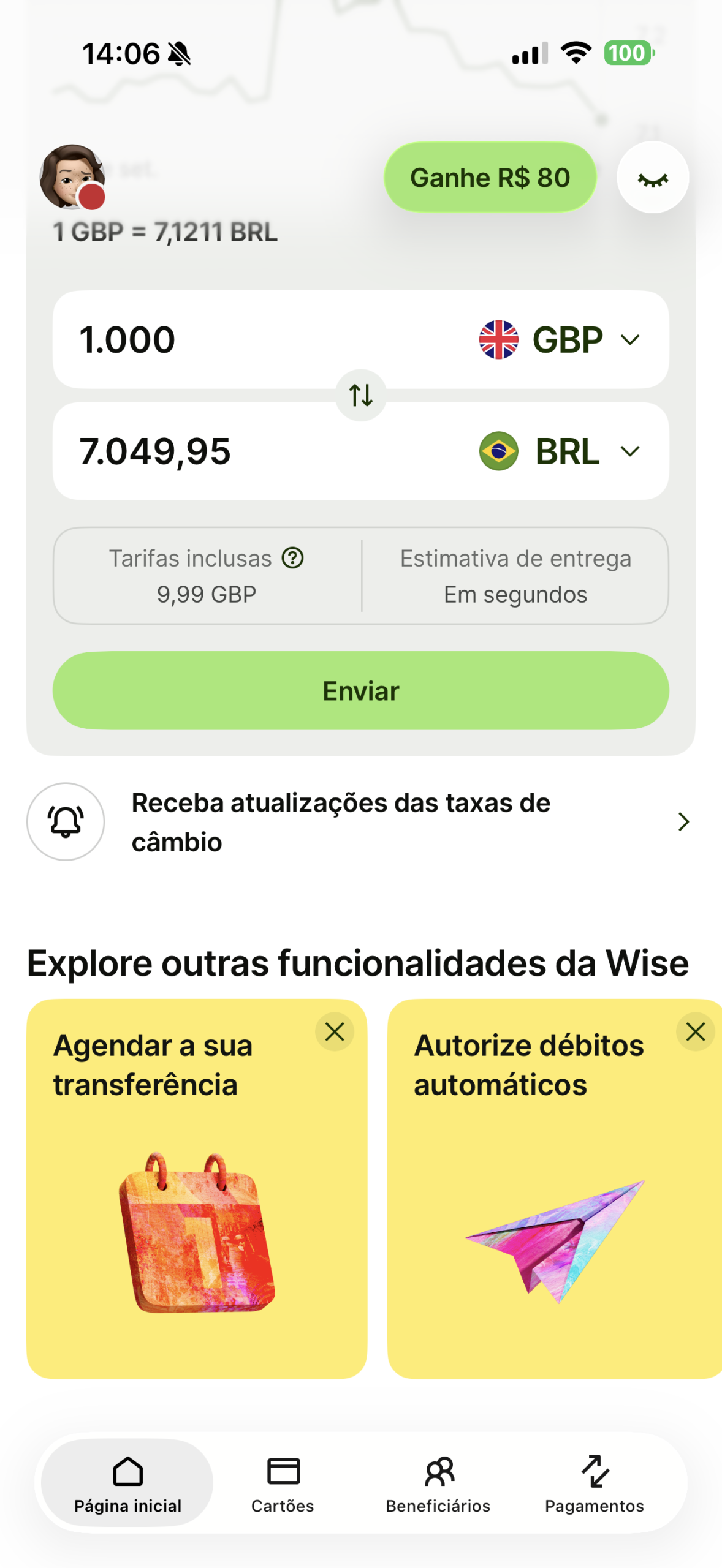Swap currencies with the arrows icon
This screenshot has width=722, height=1568.
361,395
